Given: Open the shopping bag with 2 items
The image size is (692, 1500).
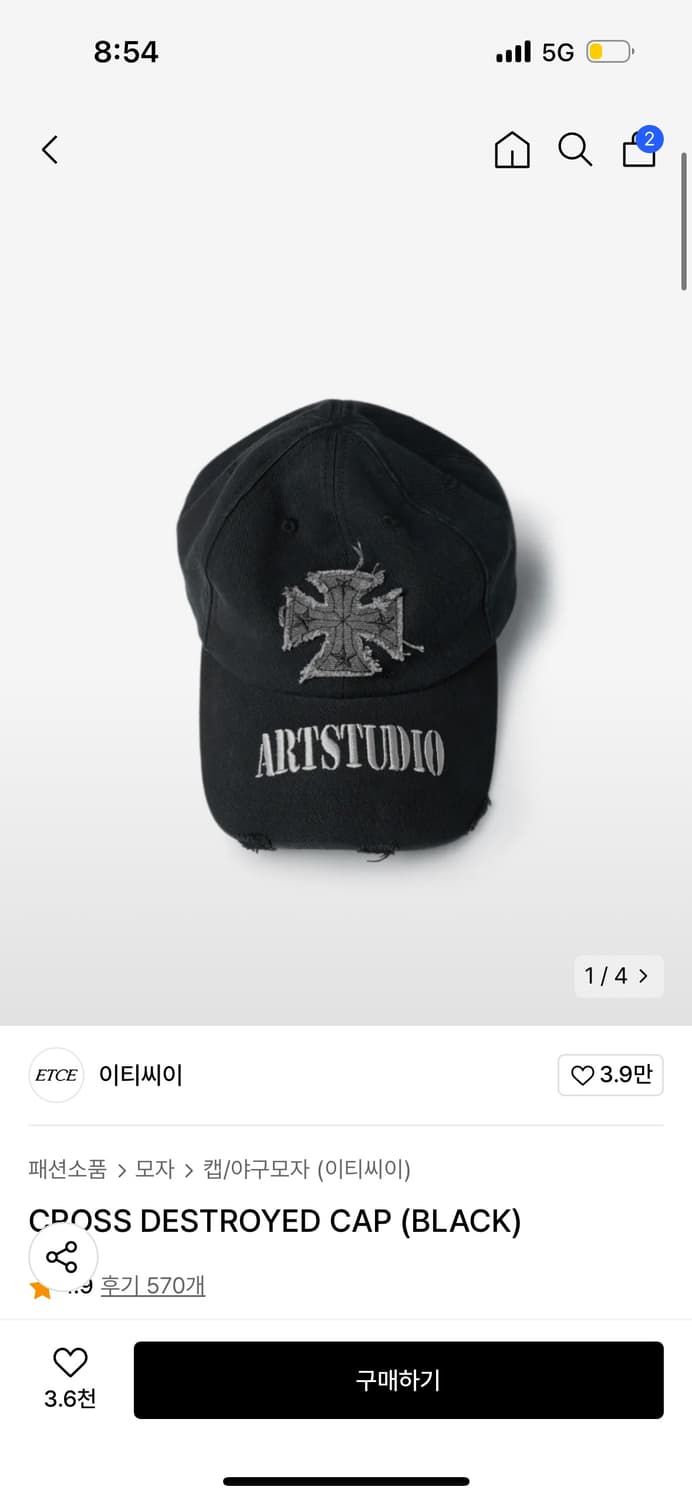Looking at the screenshot, I should [x=639, y=149].
